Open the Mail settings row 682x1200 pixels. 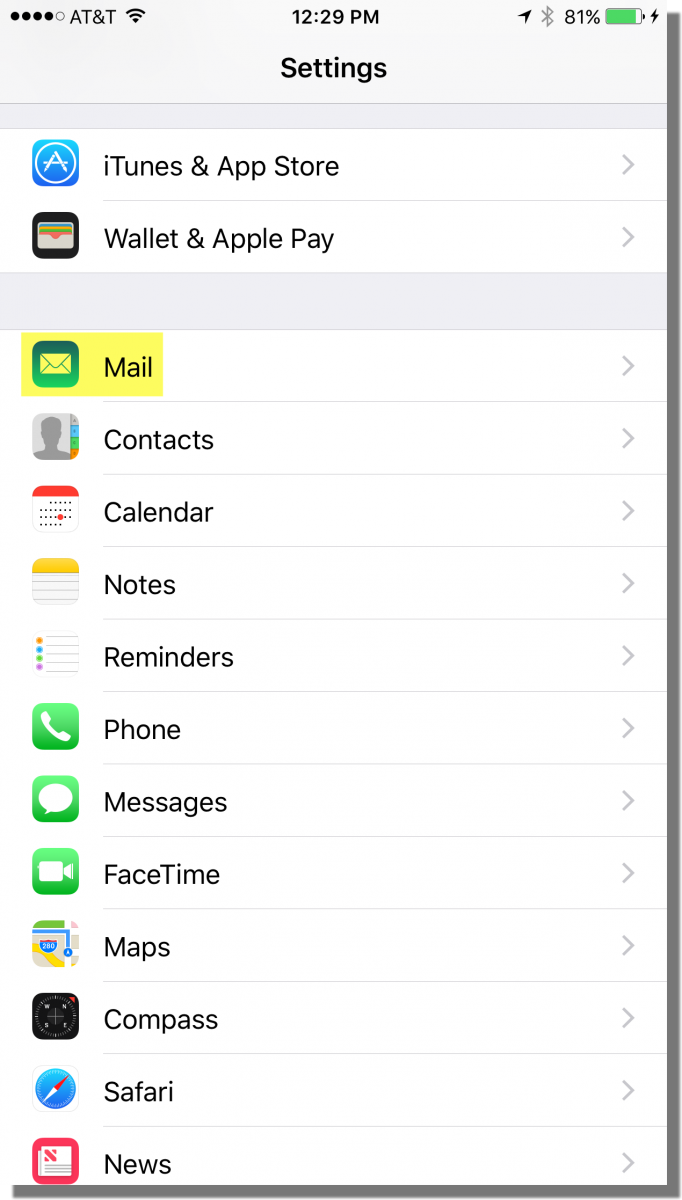[128, 367]
